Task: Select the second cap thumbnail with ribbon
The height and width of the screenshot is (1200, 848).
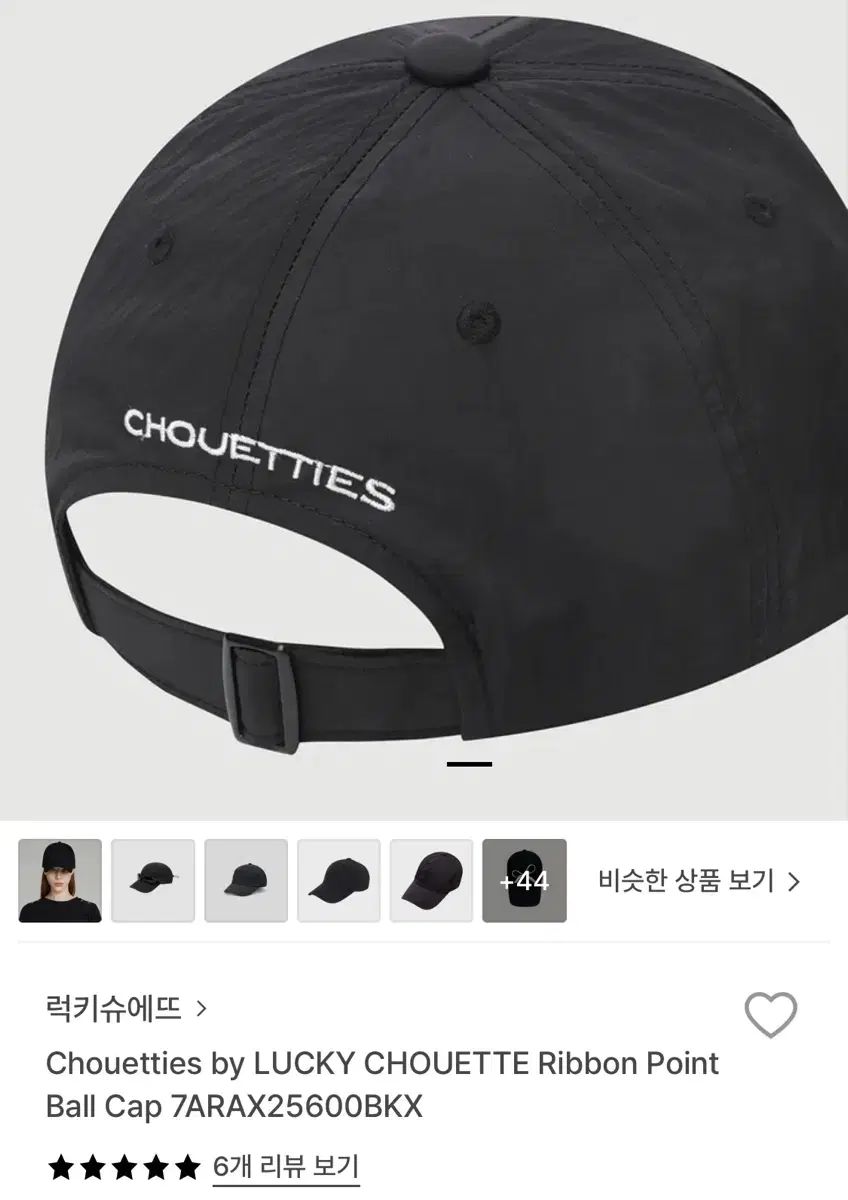Action: coord(153,881)
